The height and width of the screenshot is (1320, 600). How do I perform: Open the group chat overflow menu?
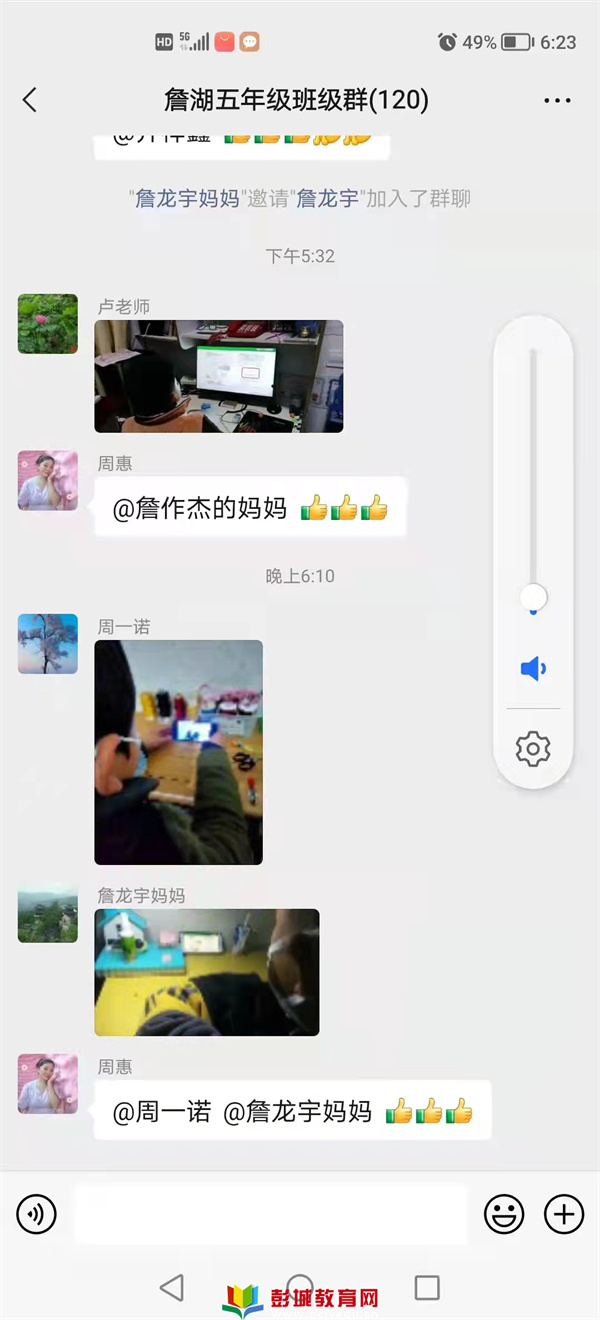point(557,100)
